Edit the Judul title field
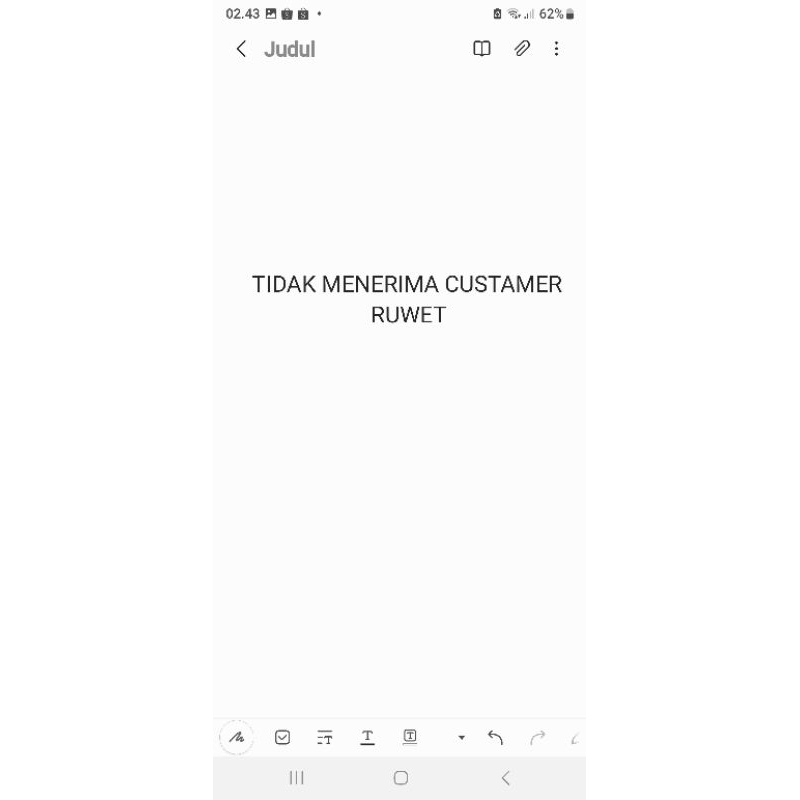The width and height of the screenshot is (800, 800). pos(290,49)
